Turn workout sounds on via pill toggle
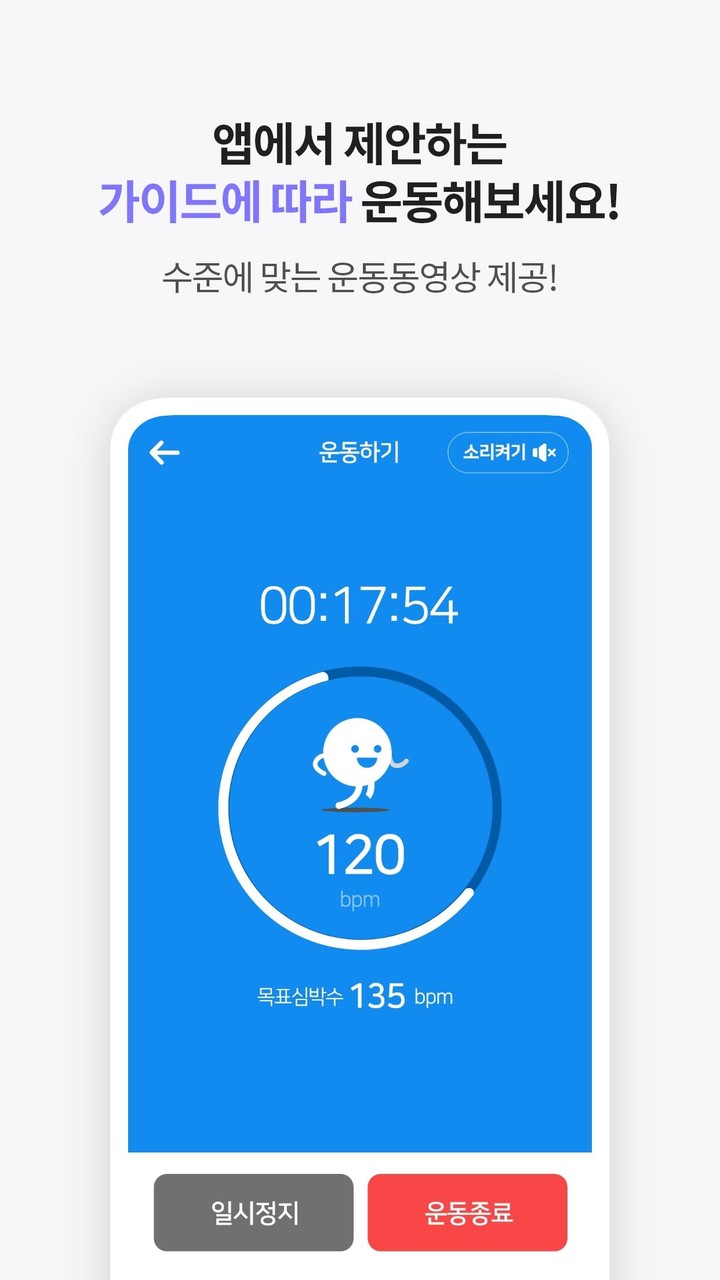Viewport: 720px width, 1280px height. point(508,452)
